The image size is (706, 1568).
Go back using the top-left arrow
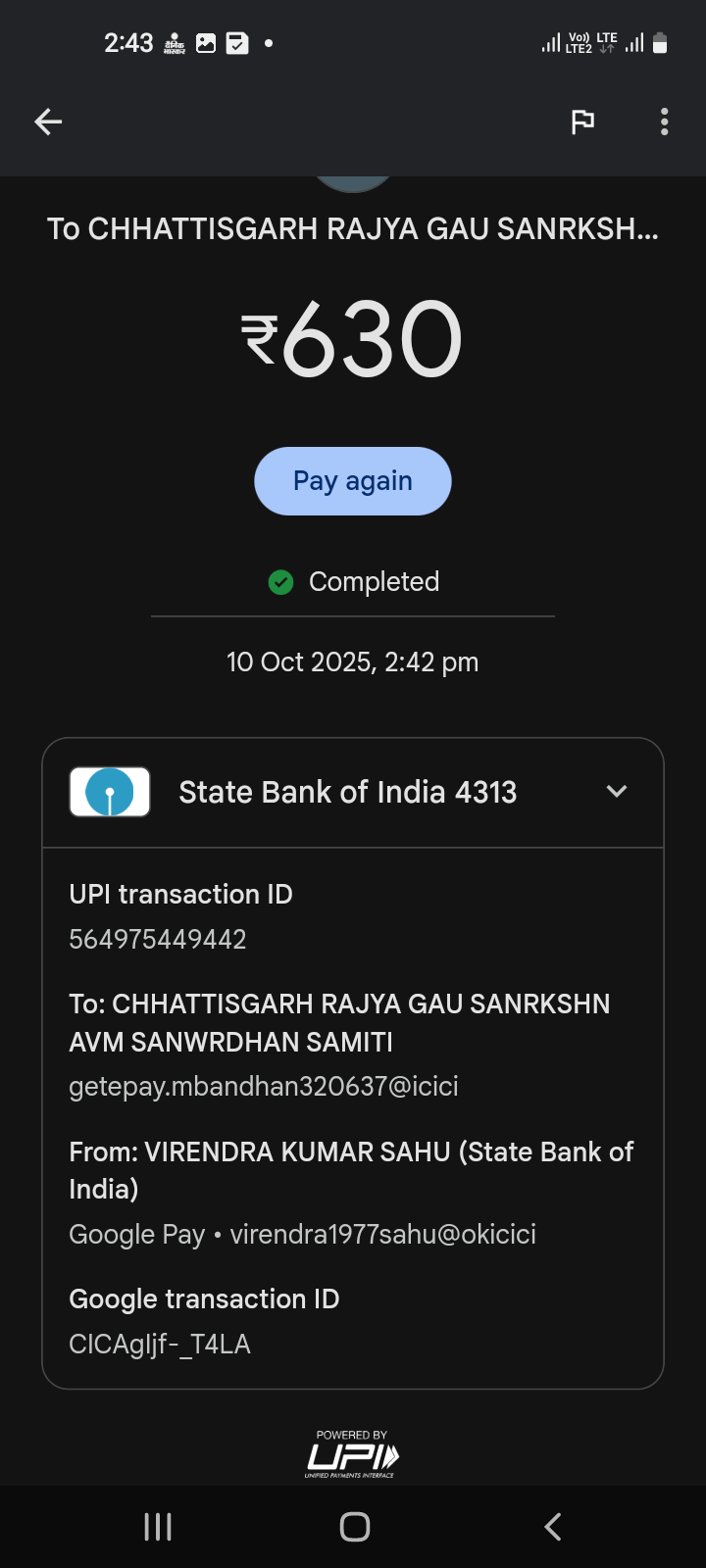[x=48, y=122]
